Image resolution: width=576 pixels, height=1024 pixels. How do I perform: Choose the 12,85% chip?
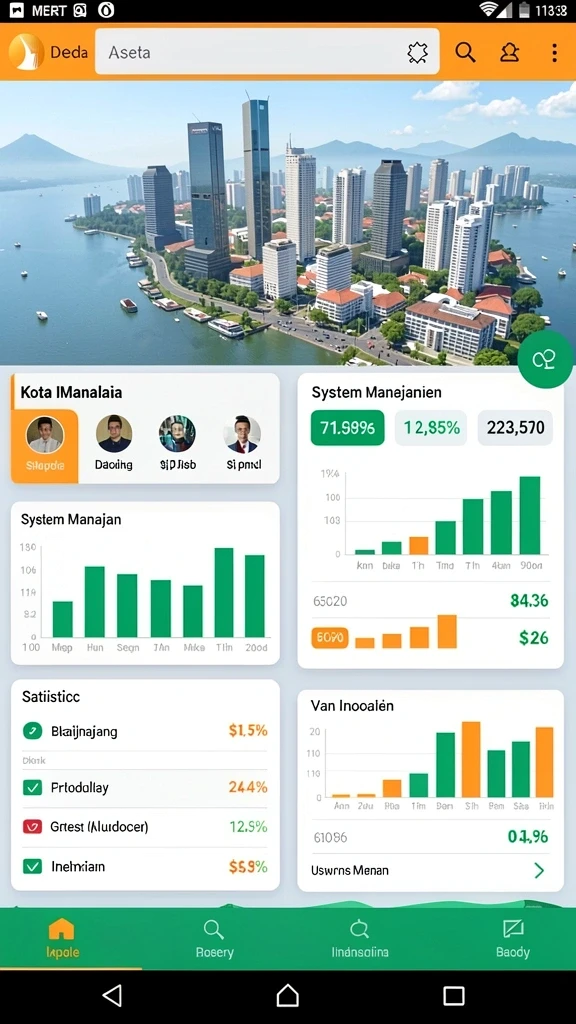click(431, 428)
